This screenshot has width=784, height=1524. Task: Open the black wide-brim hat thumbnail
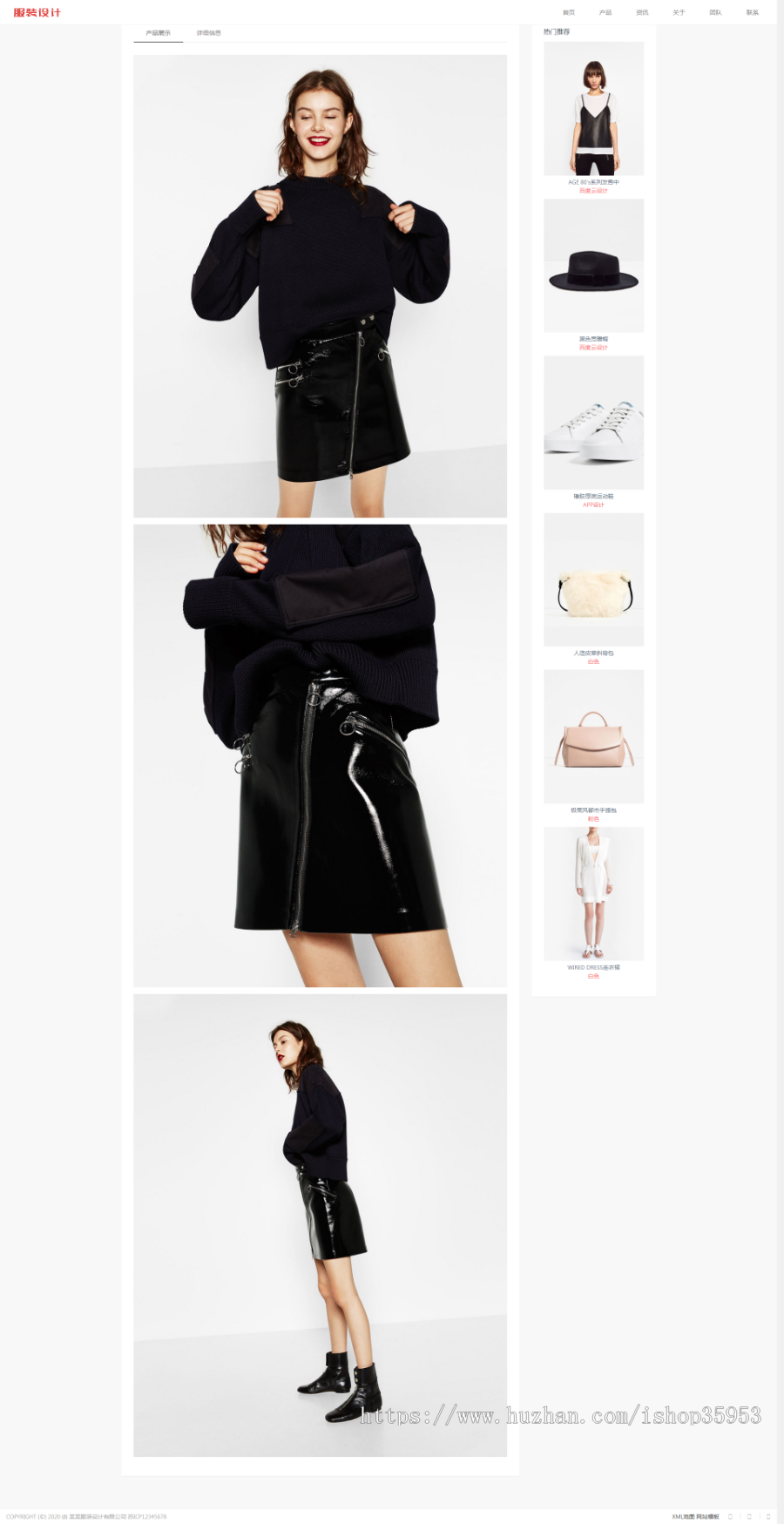593,265
